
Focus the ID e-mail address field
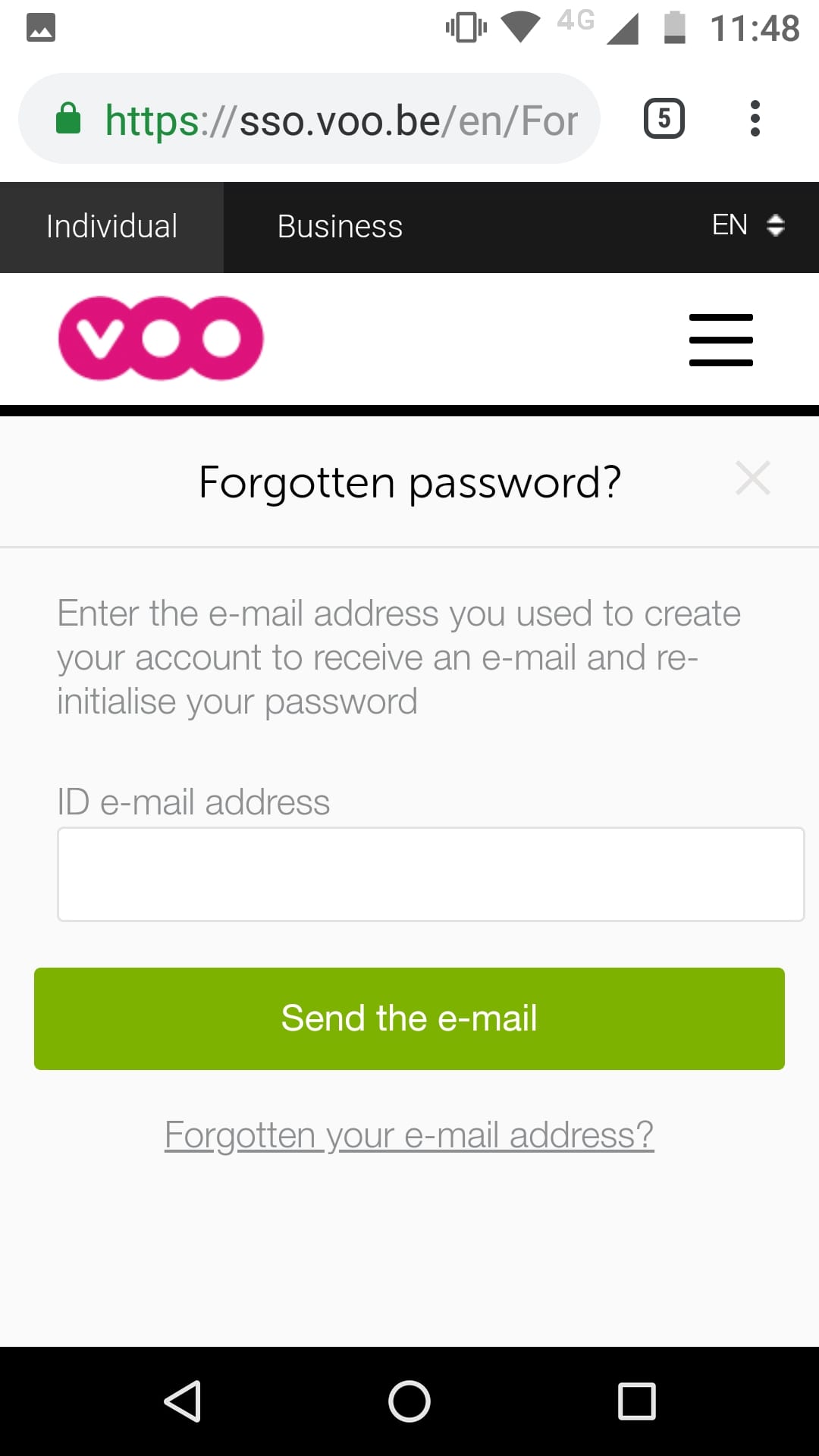[431, 874]
